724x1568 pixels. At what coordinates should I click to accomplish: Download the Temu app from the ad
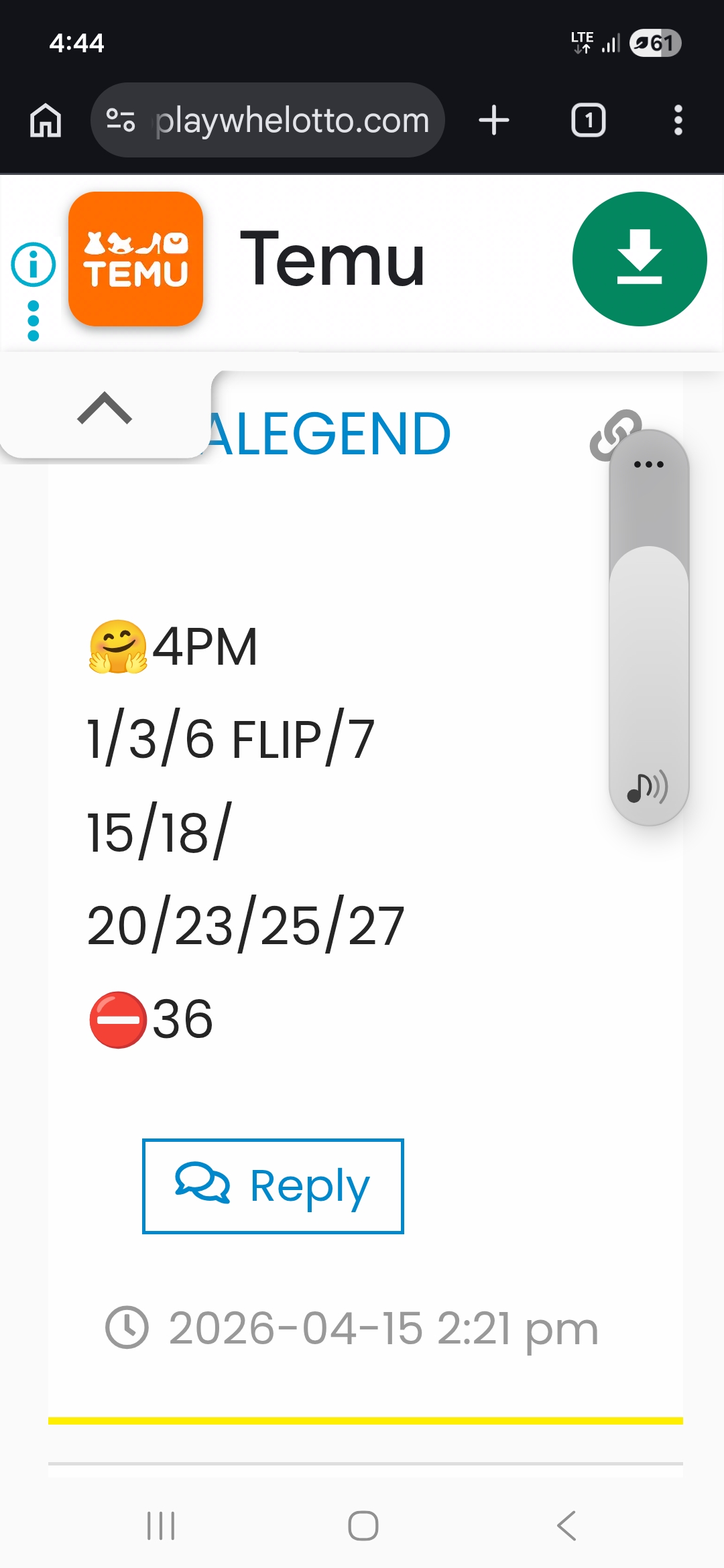(x=639, y=259)
